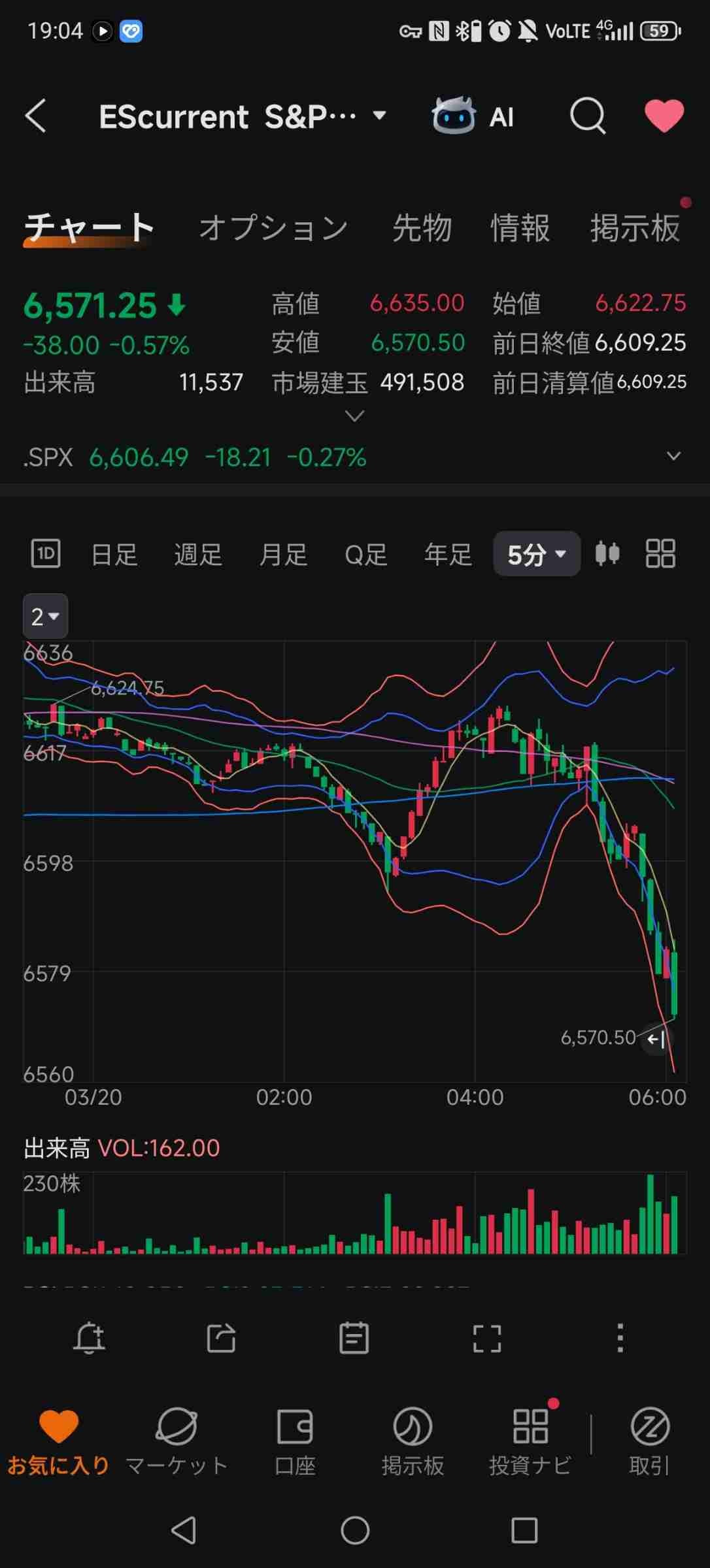The width and height of the screenshot is (710, 1568).
Task: Open the AI assistant
Action: tap(473, 117)
